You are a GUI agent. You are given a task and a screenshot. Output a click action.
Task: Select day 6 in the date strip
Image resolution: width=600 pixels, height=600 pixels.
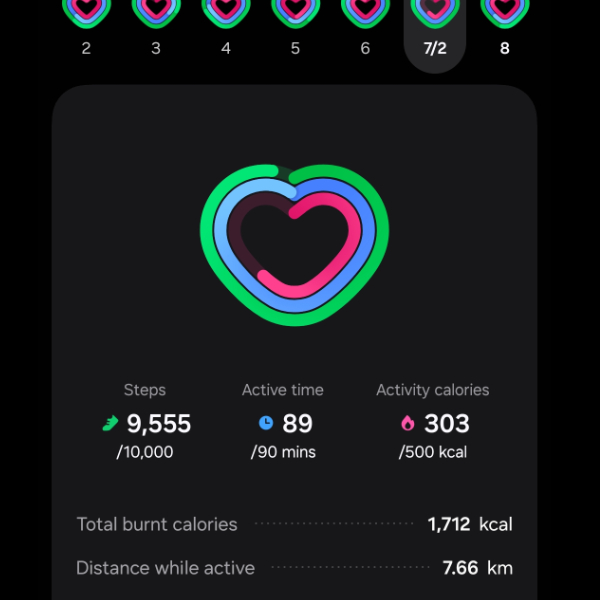click(x=365, y=28)
